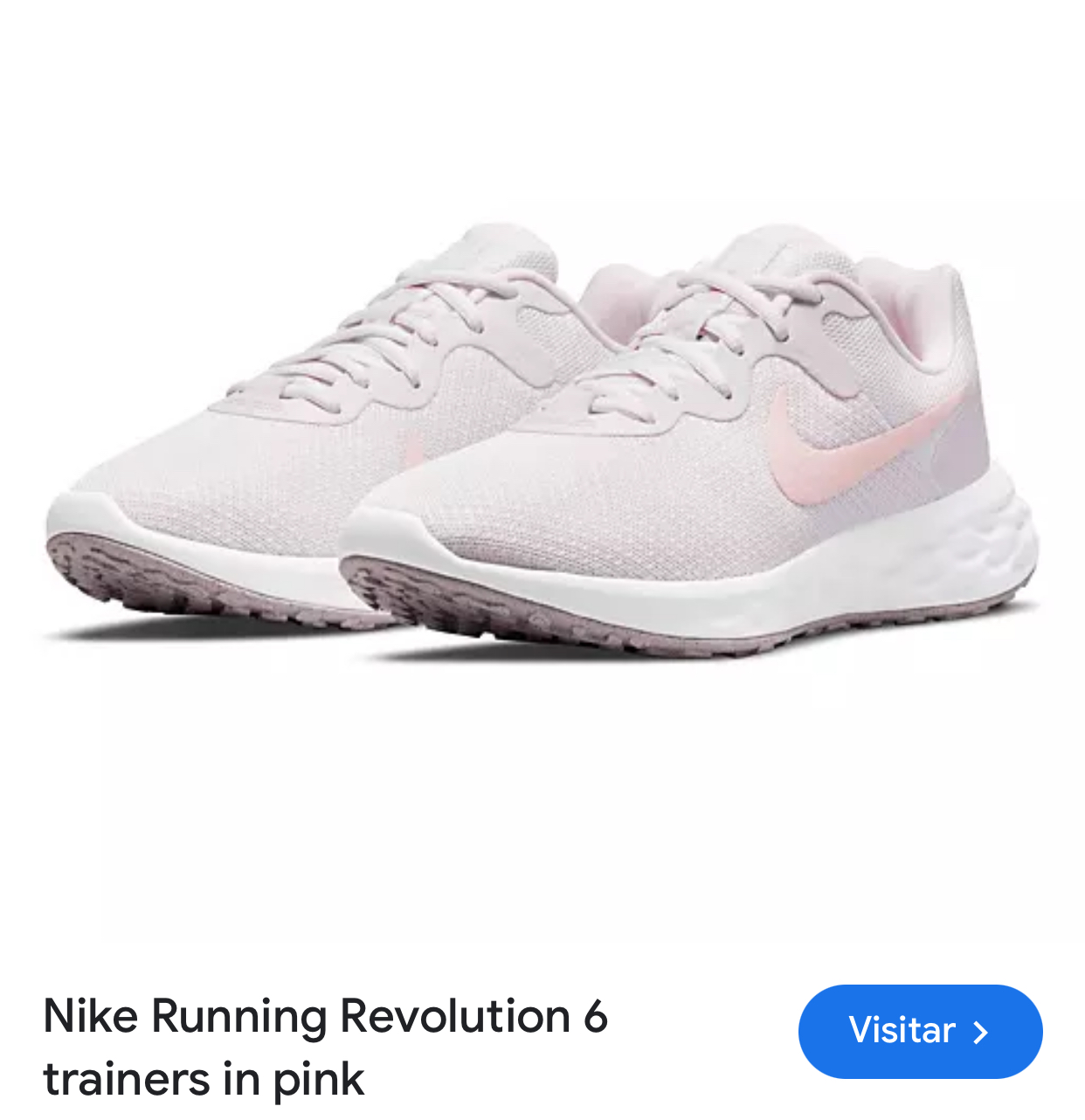The height and width of the screenshot is (1120, 1085).
Task: Open the Nike Revolution 6 trainers image
Action: pyautogui.click(x=542, y=454)
